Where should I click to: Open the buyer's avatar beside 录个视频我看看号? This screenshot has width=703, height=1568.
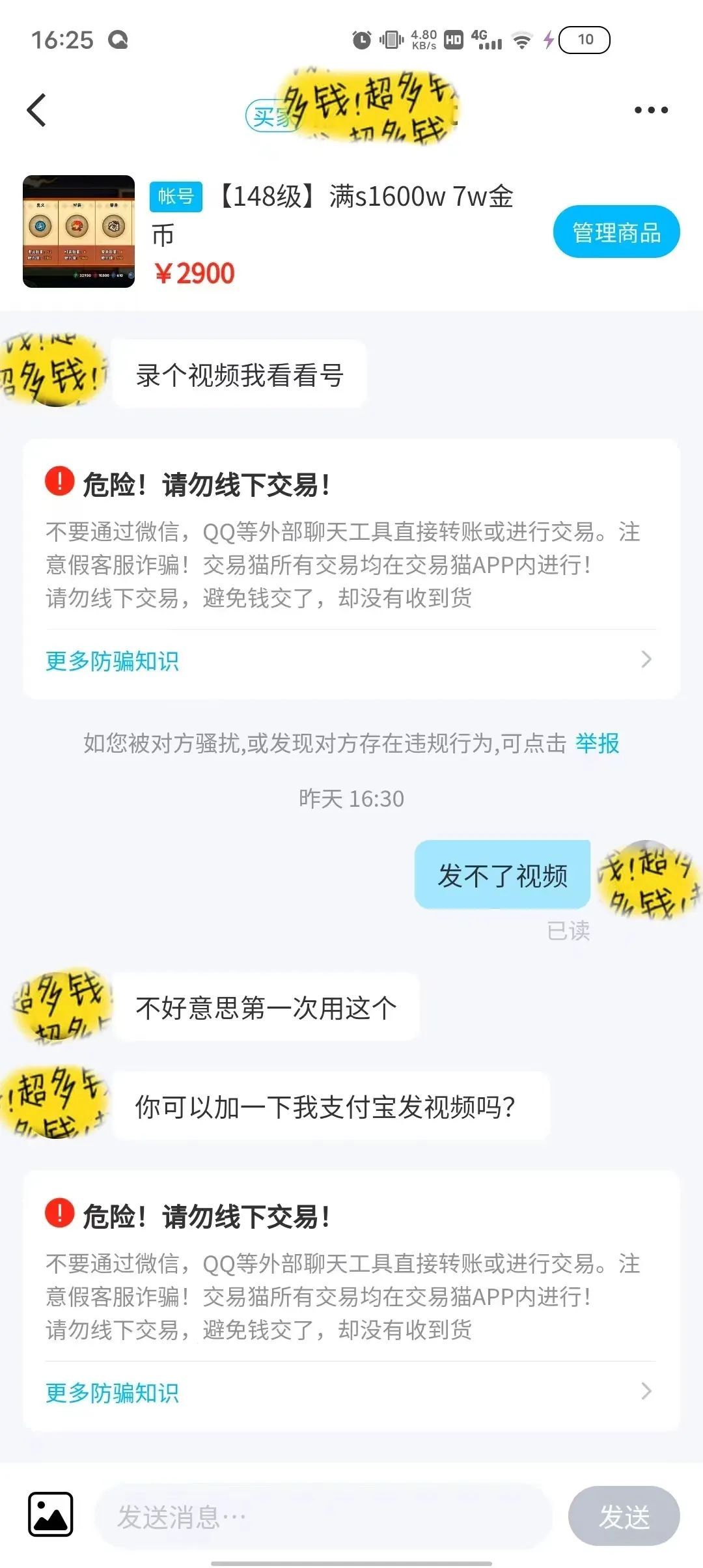(x=53, y=372)
